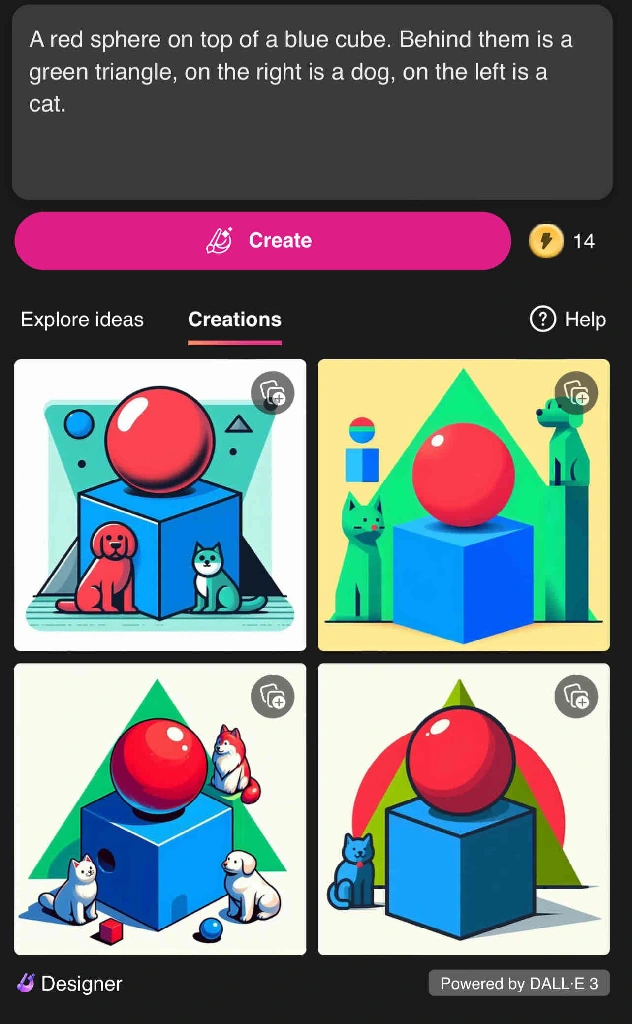Open the Help link
632x1024 pixels.
click(x=567, y=320)
